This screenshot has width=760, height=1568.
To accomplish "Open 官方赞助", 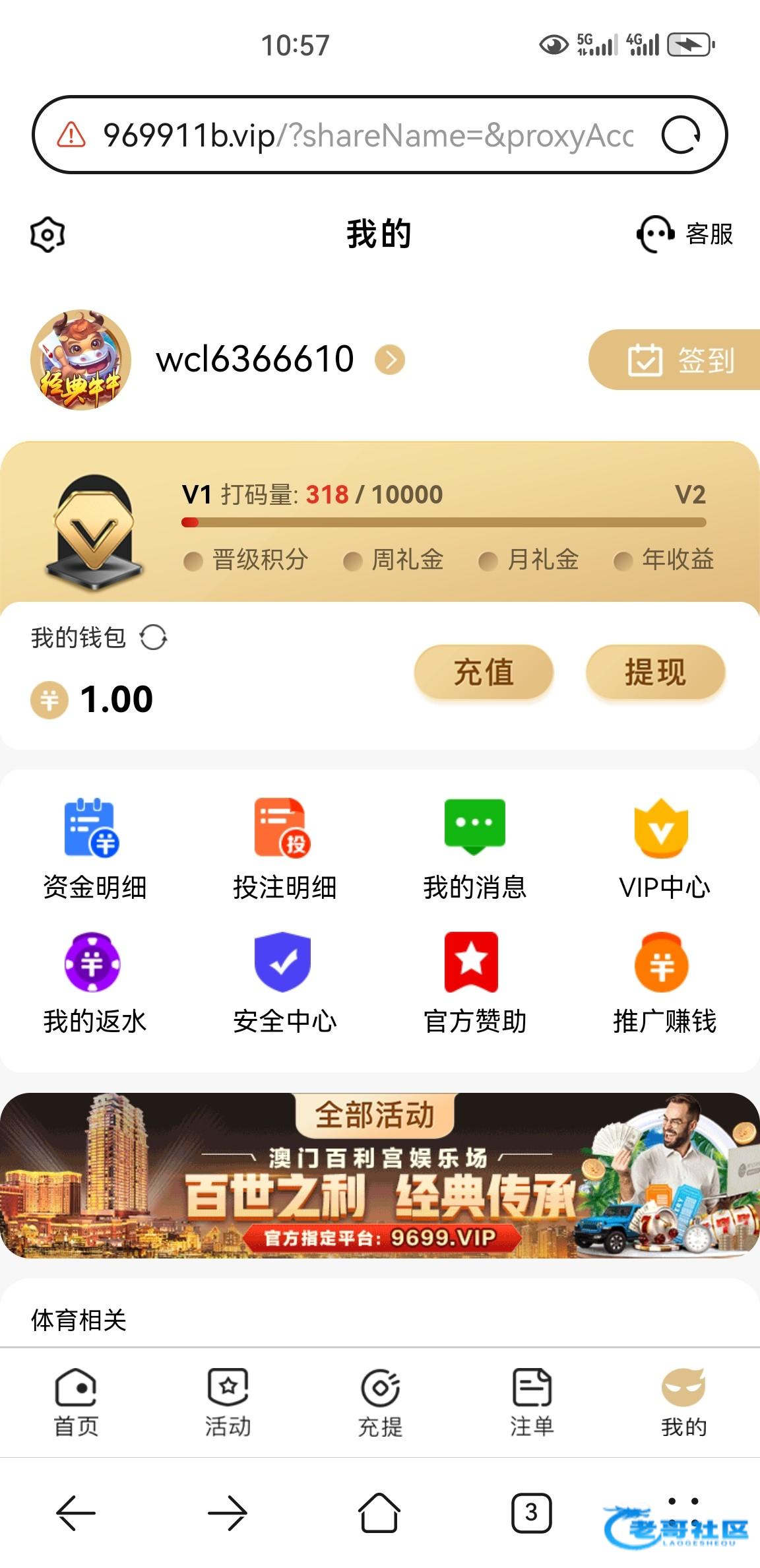I will coord(475,983).
